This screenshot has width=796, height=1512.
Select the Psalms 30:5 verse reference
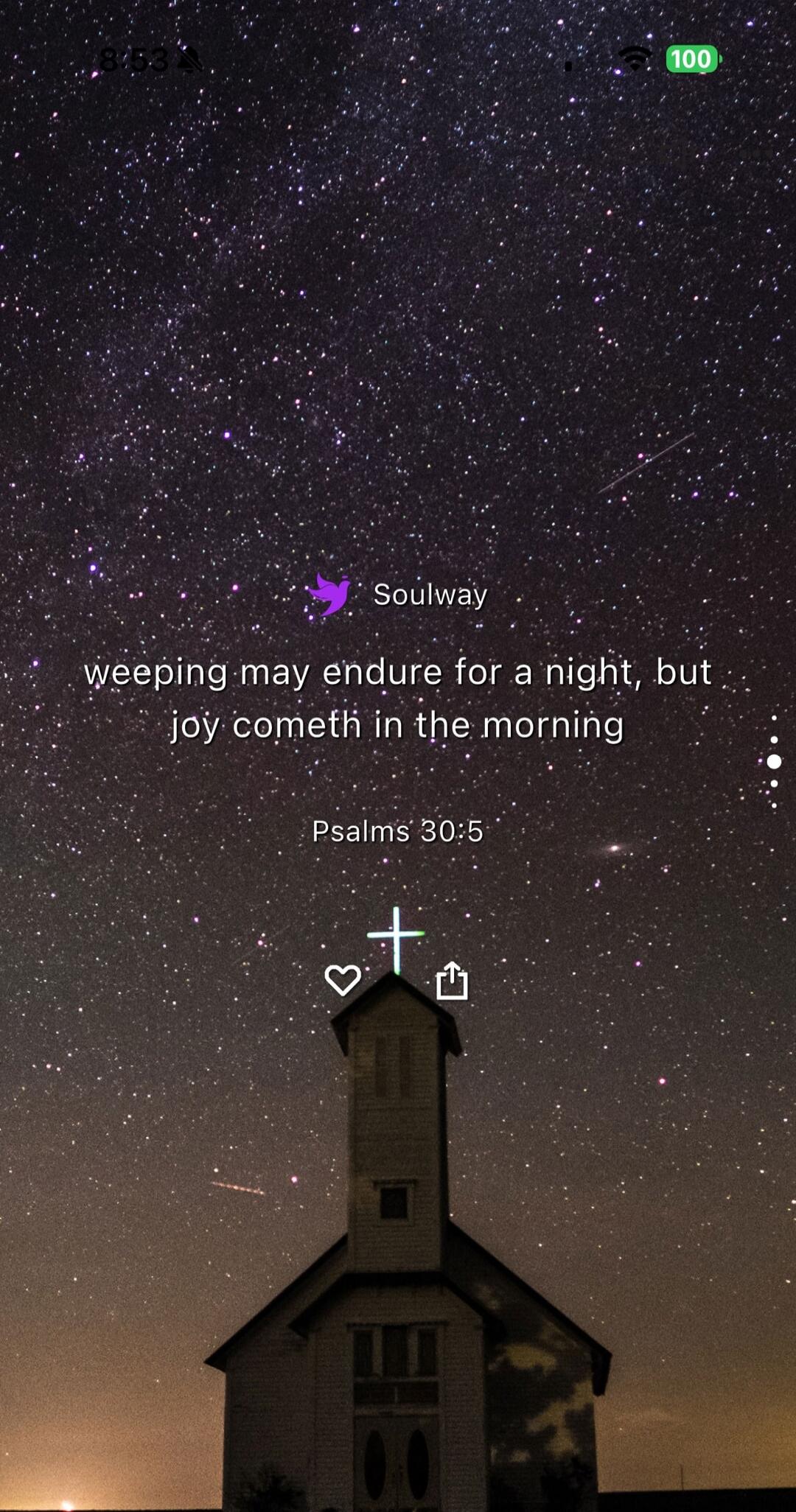click(x=397, y=831)
